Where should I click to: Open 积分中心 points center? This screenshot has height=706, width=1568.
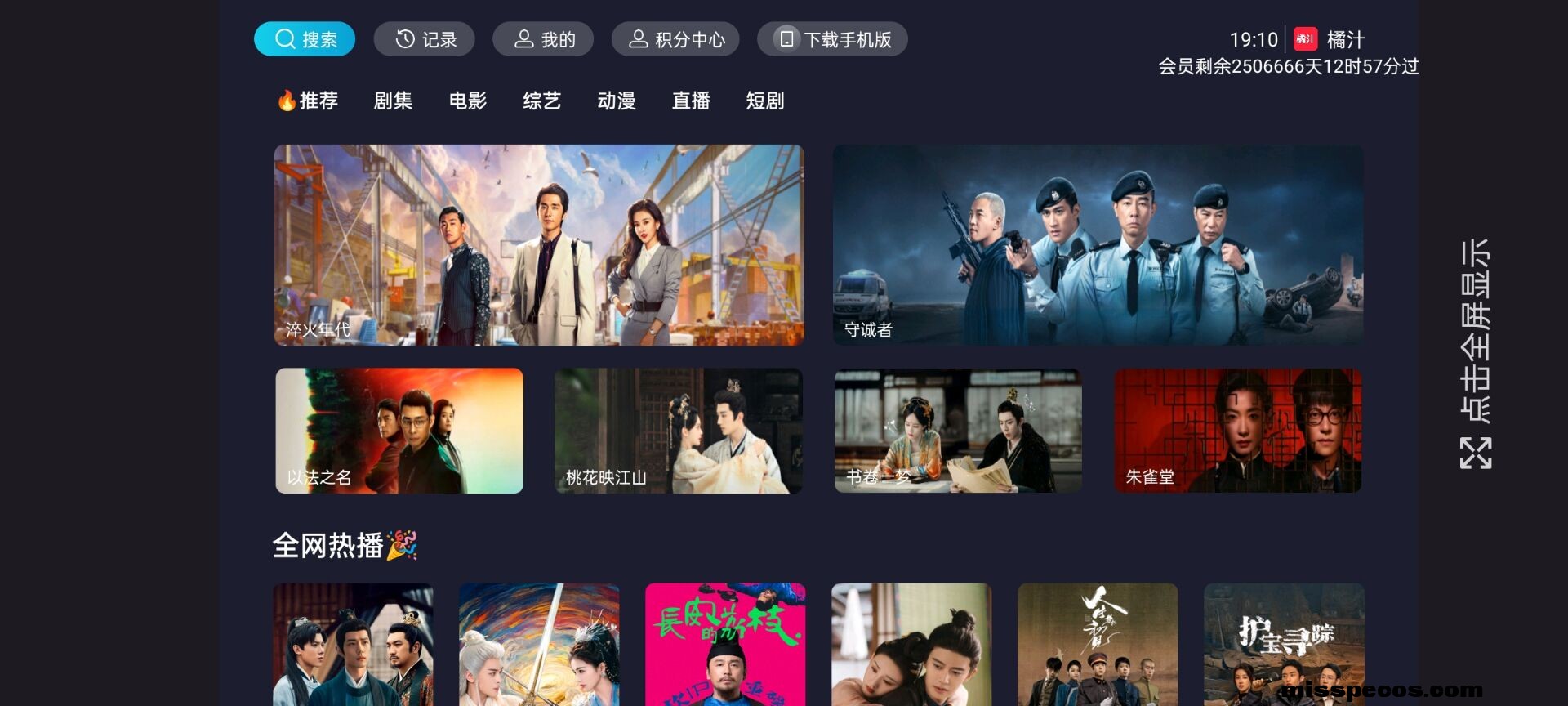tap(675, 39)
